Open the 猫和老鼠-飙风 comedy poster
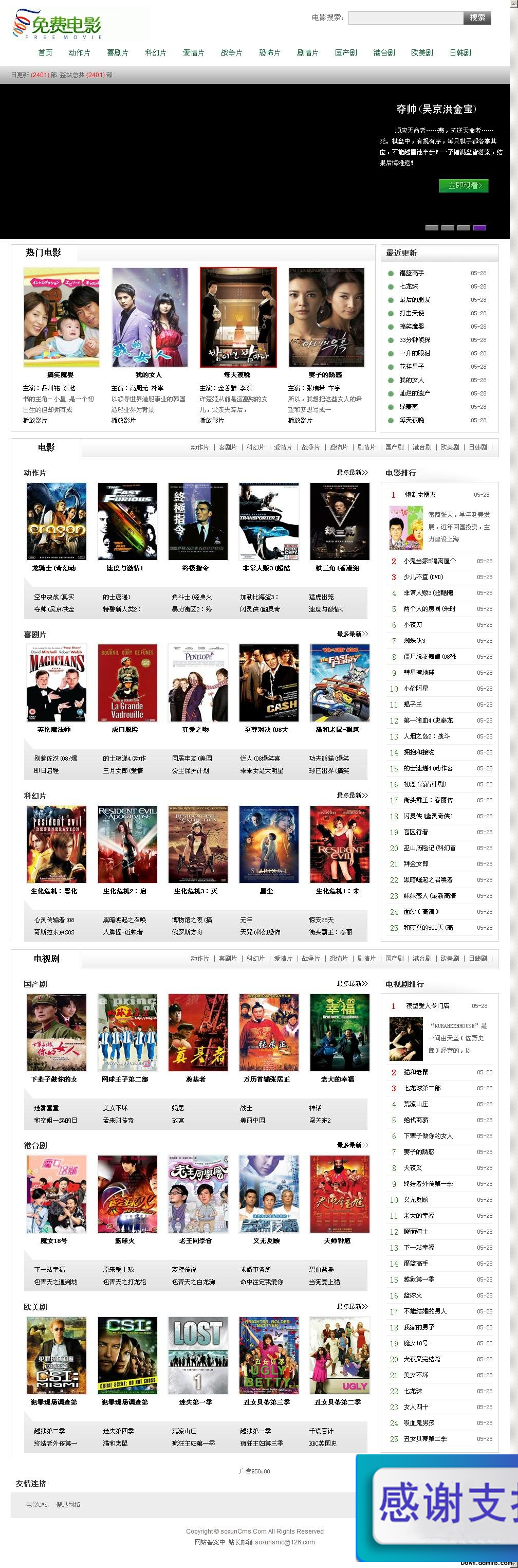 click(339, 682)
